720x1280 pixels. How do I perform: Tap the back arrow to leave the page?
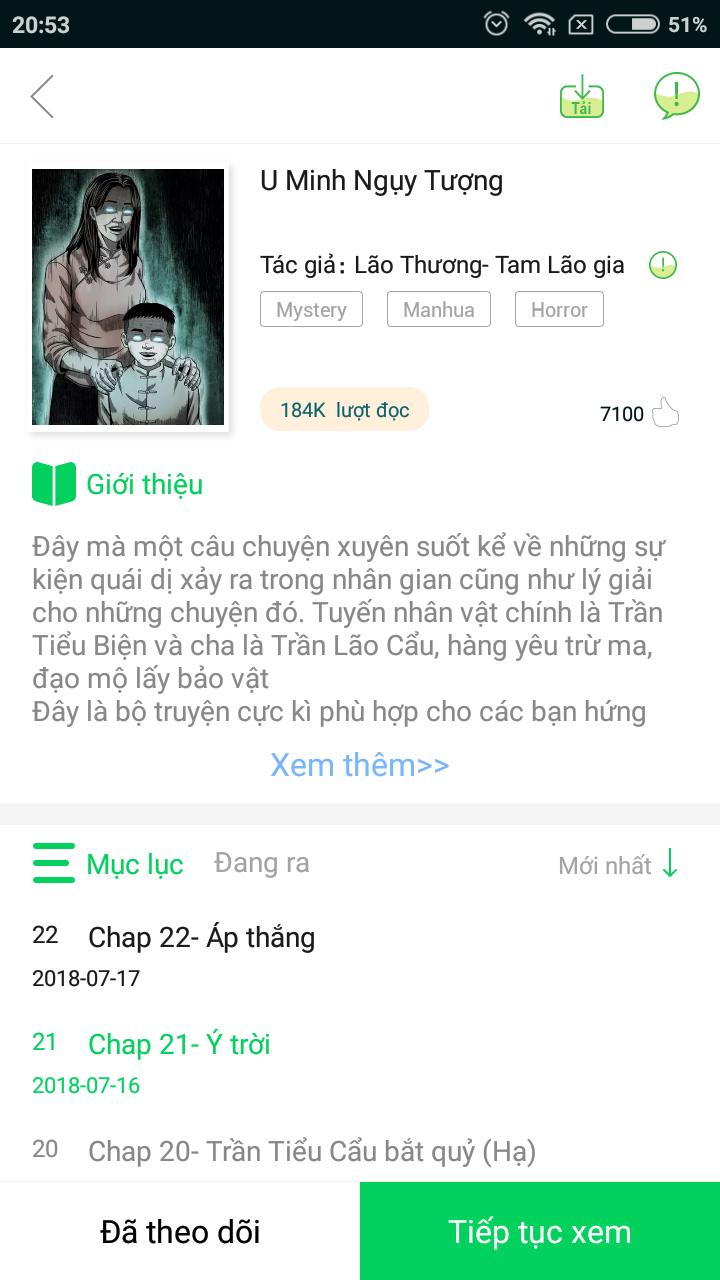click(42, 97)
